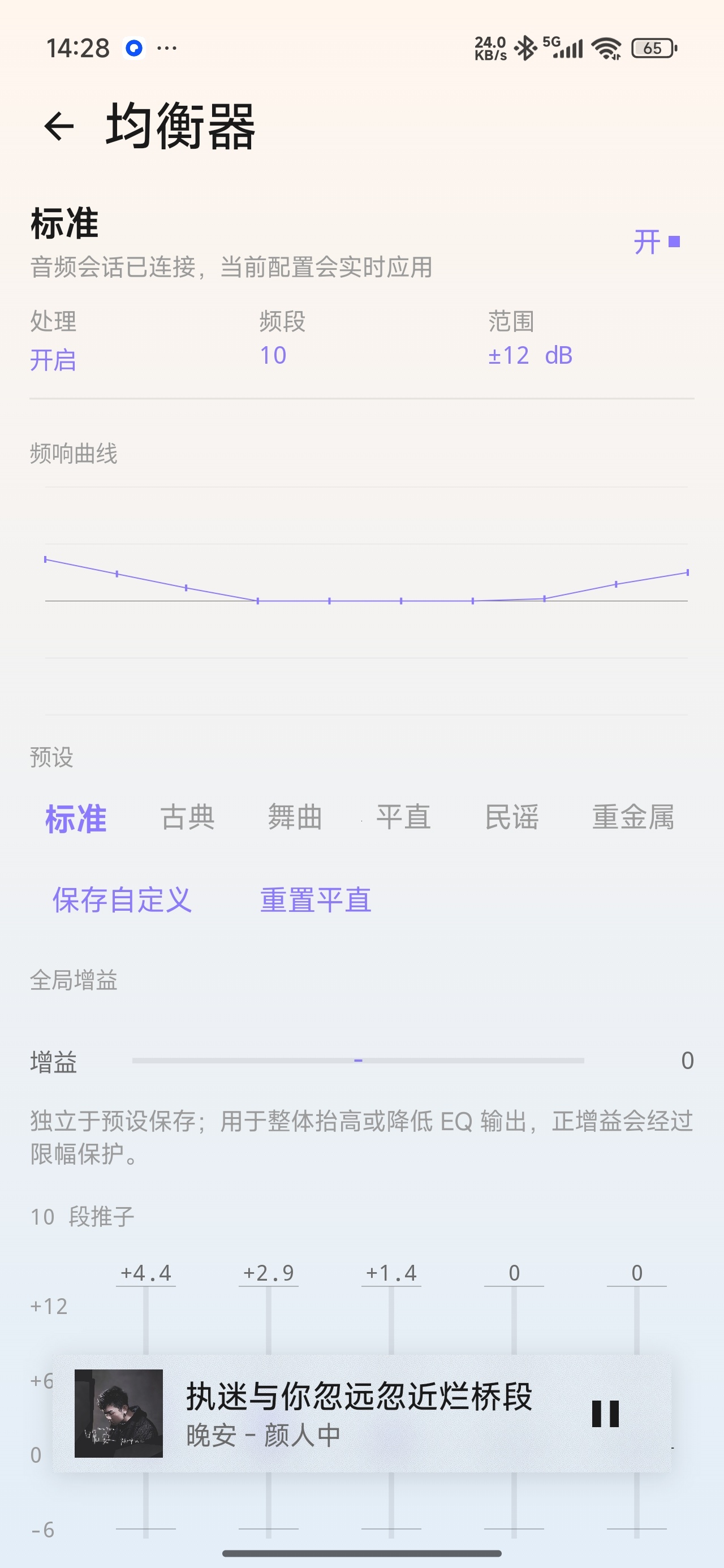Pause the playing song 执迷与你忽远忽近烂桥段

(605, 1414)
